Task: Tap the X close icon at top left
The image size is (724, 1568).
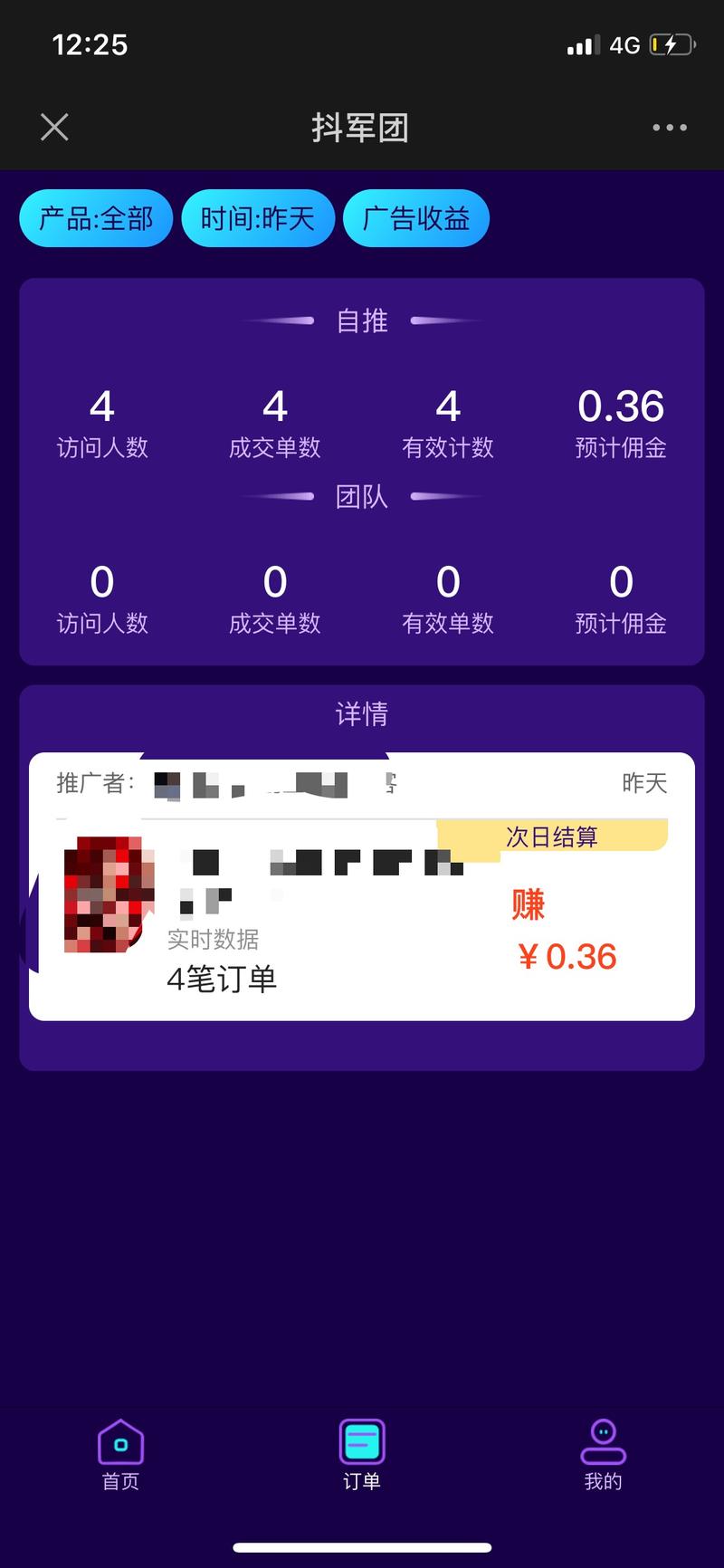Action: [x=54, y=127]
